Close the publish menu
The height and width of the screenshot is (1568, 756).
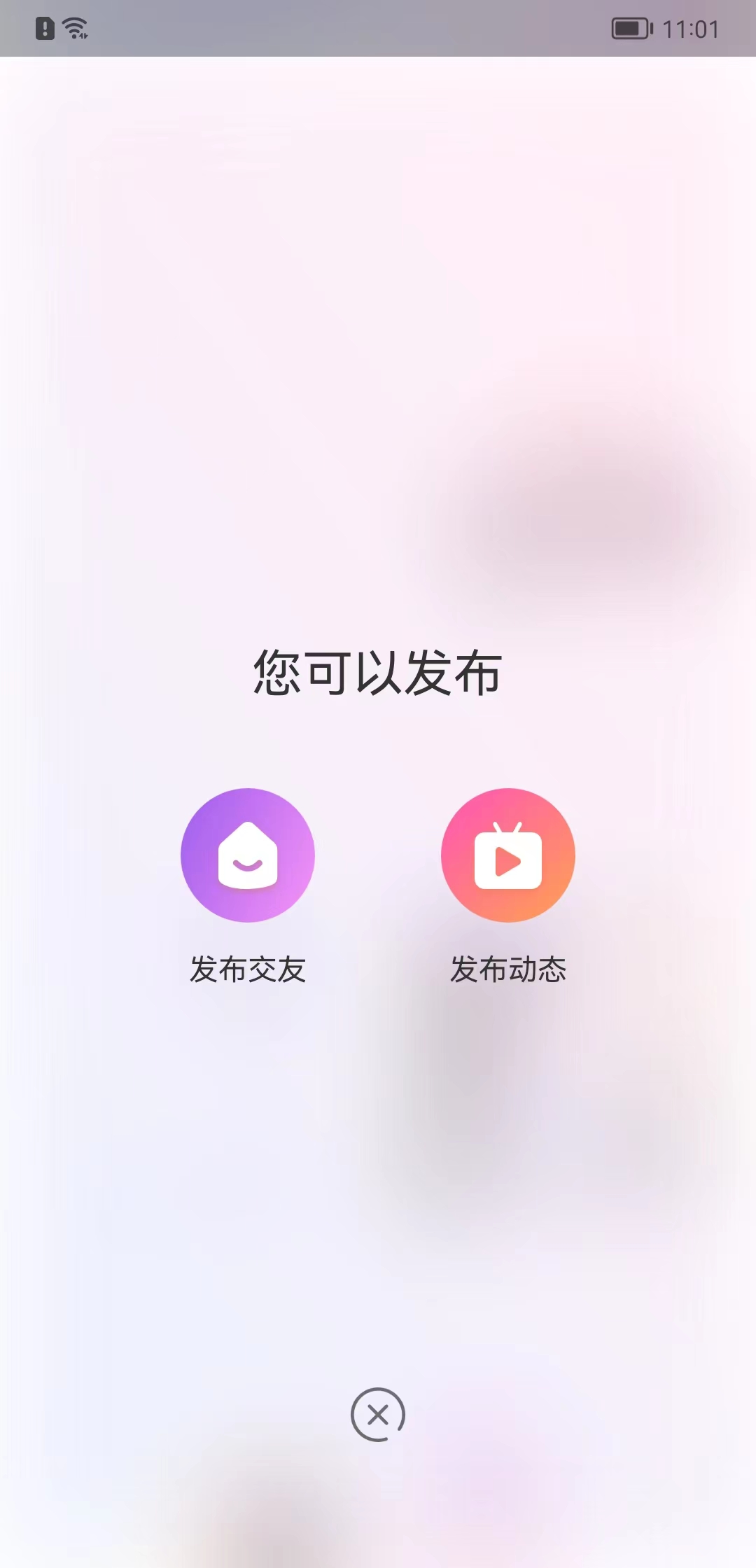(378, 1415)
